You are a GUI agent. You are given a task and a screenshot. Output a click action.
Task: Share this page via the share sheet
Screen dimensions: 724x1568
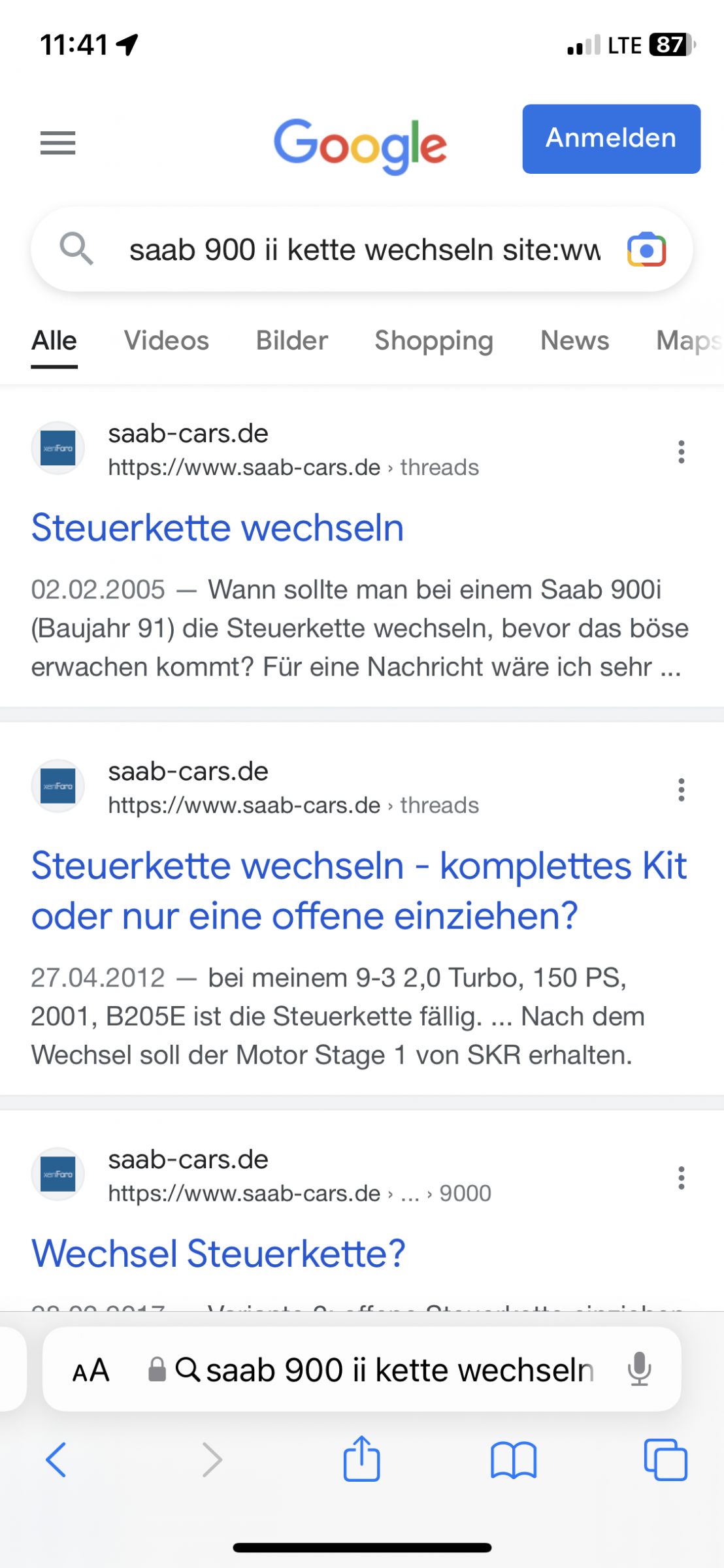coord(361,1458)
